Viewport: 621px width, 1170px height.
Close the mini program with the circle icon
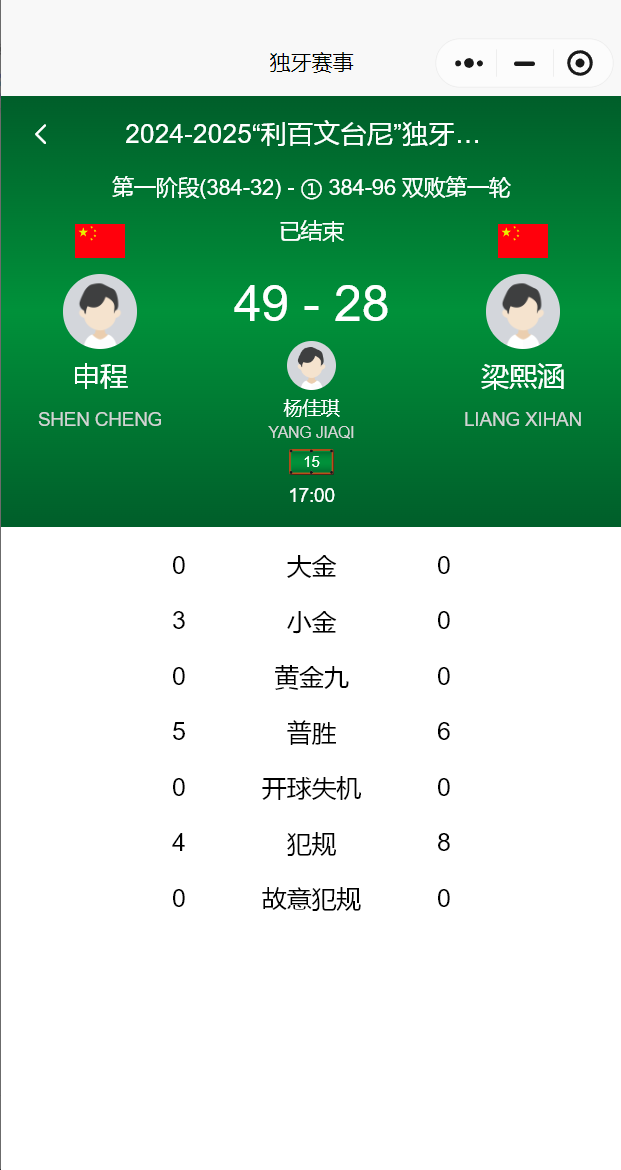click(x=580, y=63)
